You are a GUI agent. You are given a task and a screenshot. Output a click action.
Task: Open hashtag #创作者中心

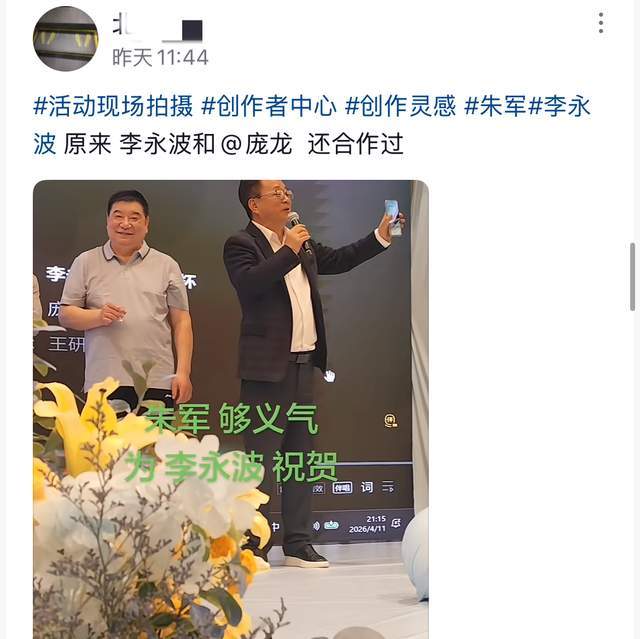[268, 106]
